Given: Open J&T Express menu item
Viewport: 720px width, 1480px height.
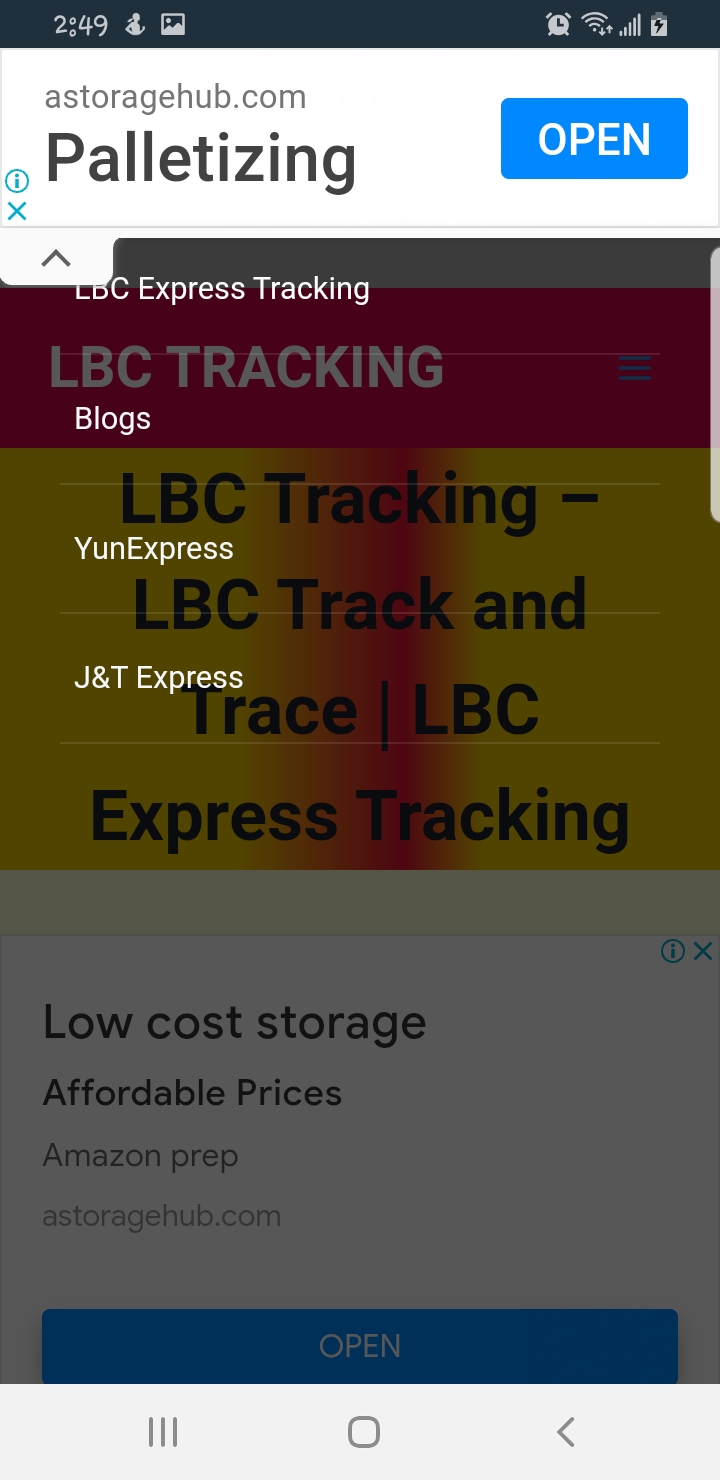Looking at the screenshot, I should pyautogui.click(x=159, y=677).
